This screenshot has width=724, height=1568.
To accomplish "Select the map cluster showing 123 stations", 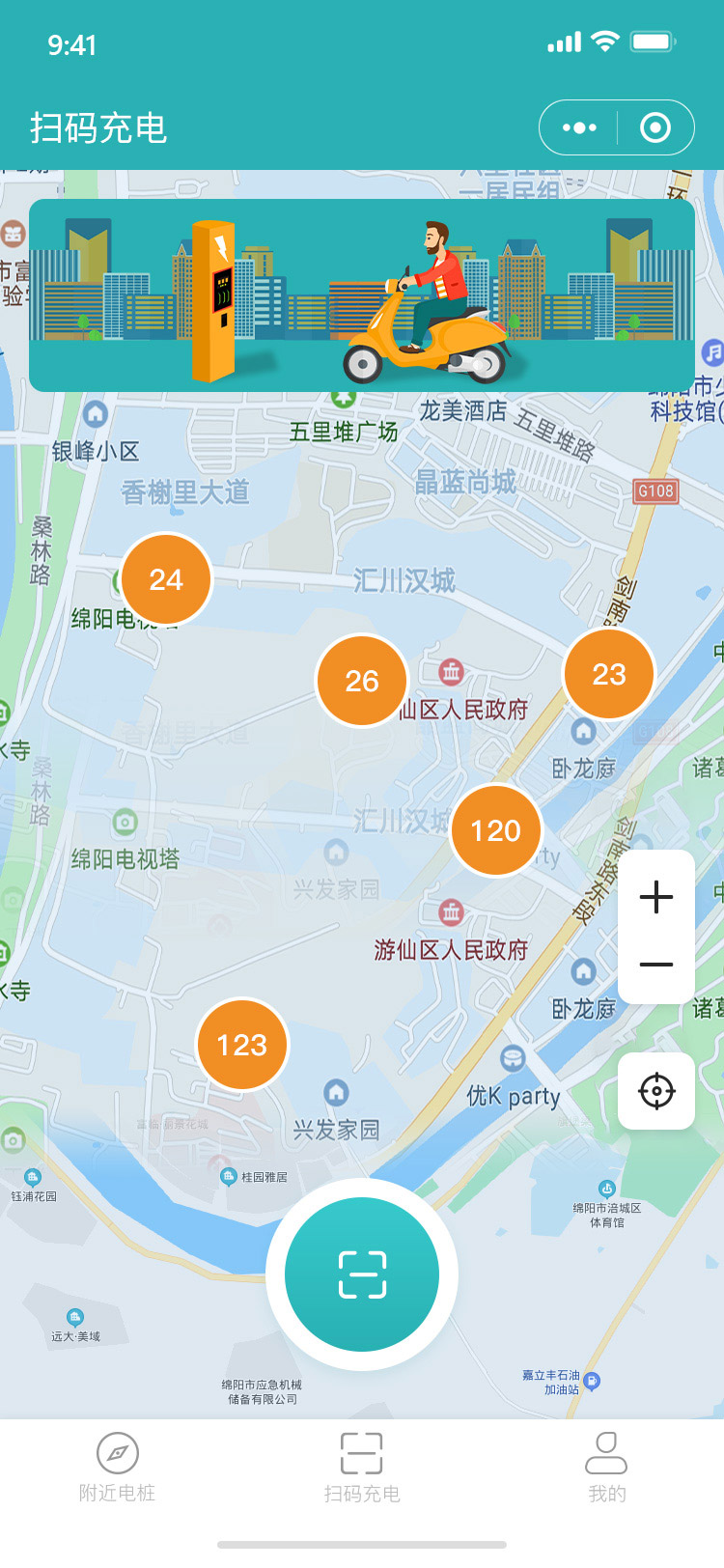I will (x=242, y=1045).
